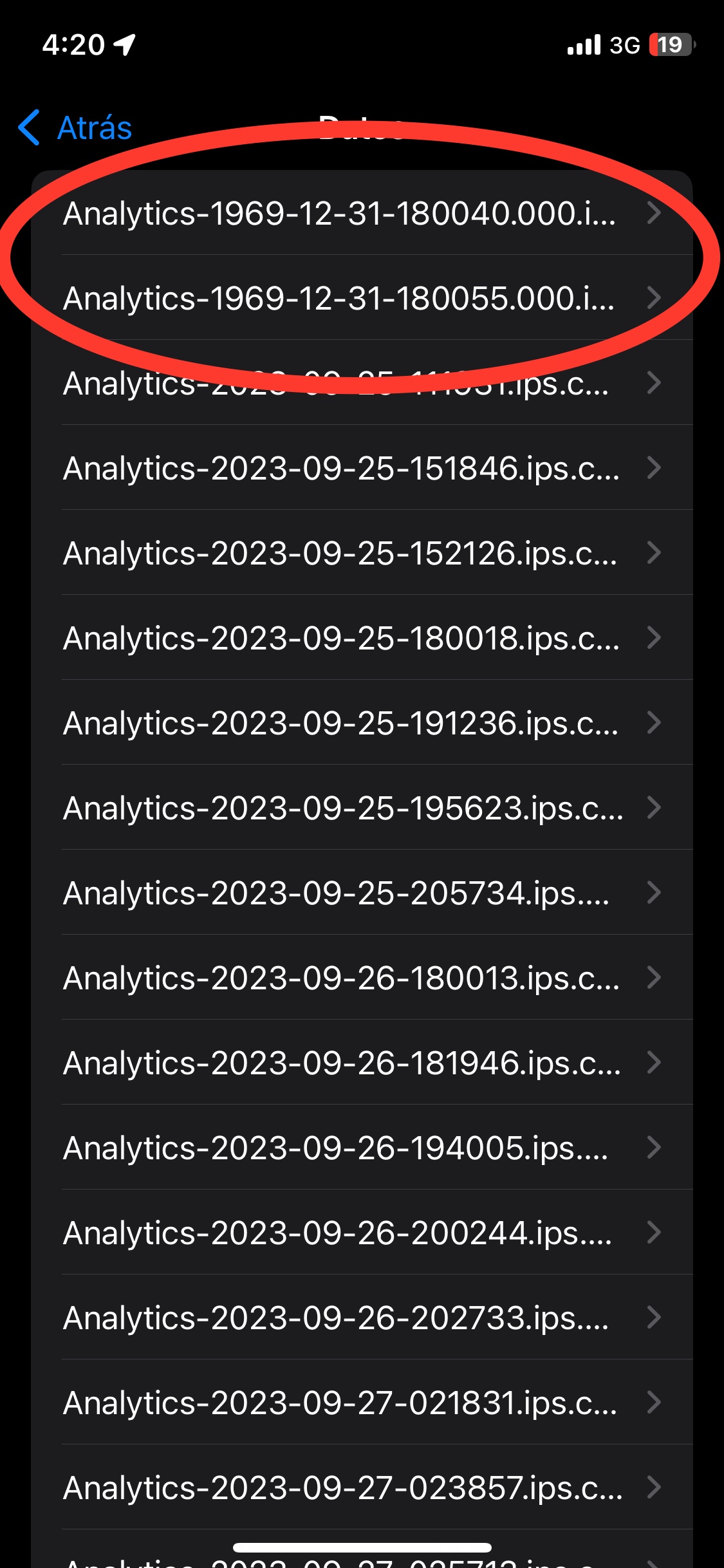724x1568 pixels.
Task: Open Analytics-2023-09-26-202733 file
Action: (362, 1318)
